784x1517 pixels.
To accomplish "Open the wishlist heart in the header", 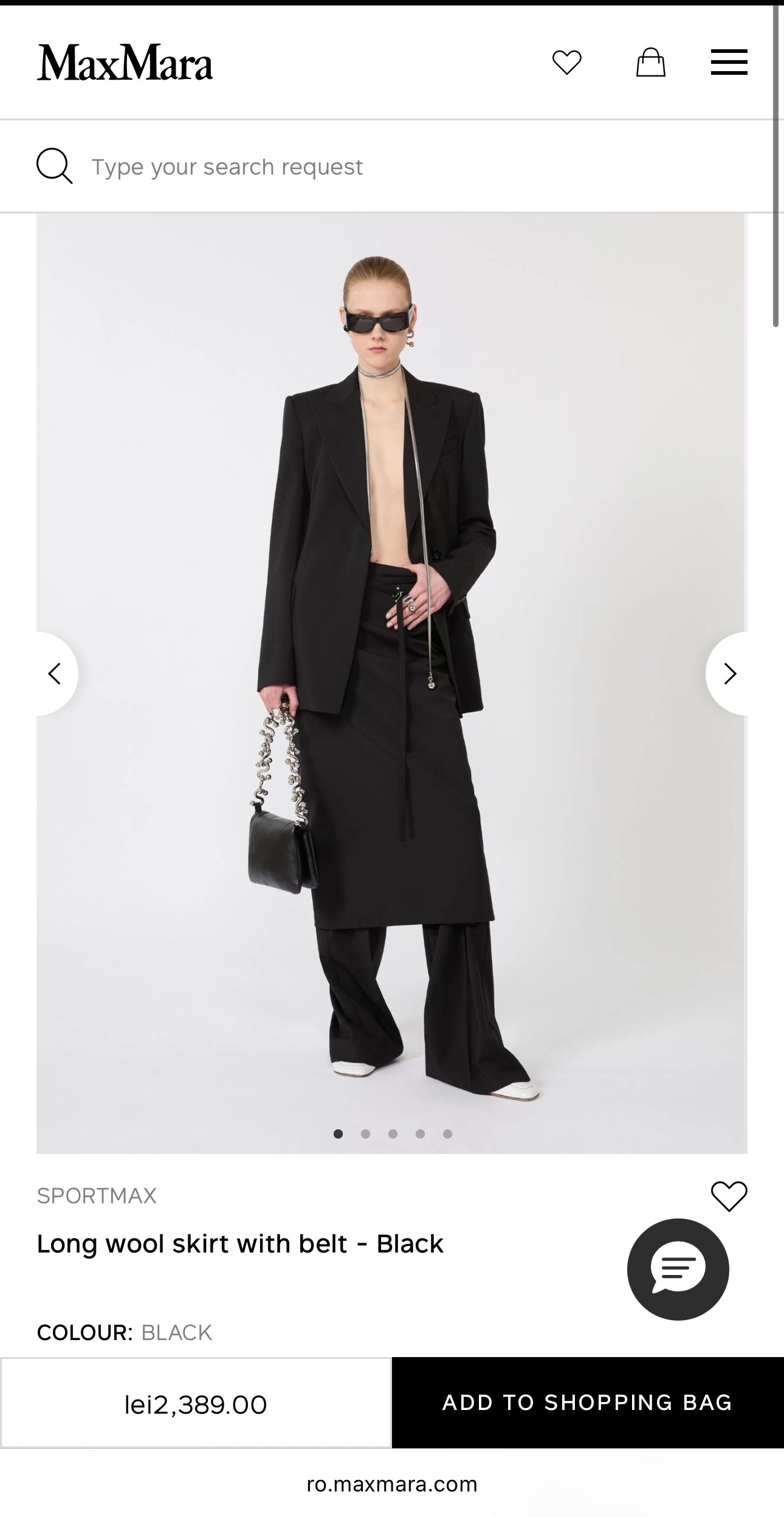I will click(x=566, y=63).
